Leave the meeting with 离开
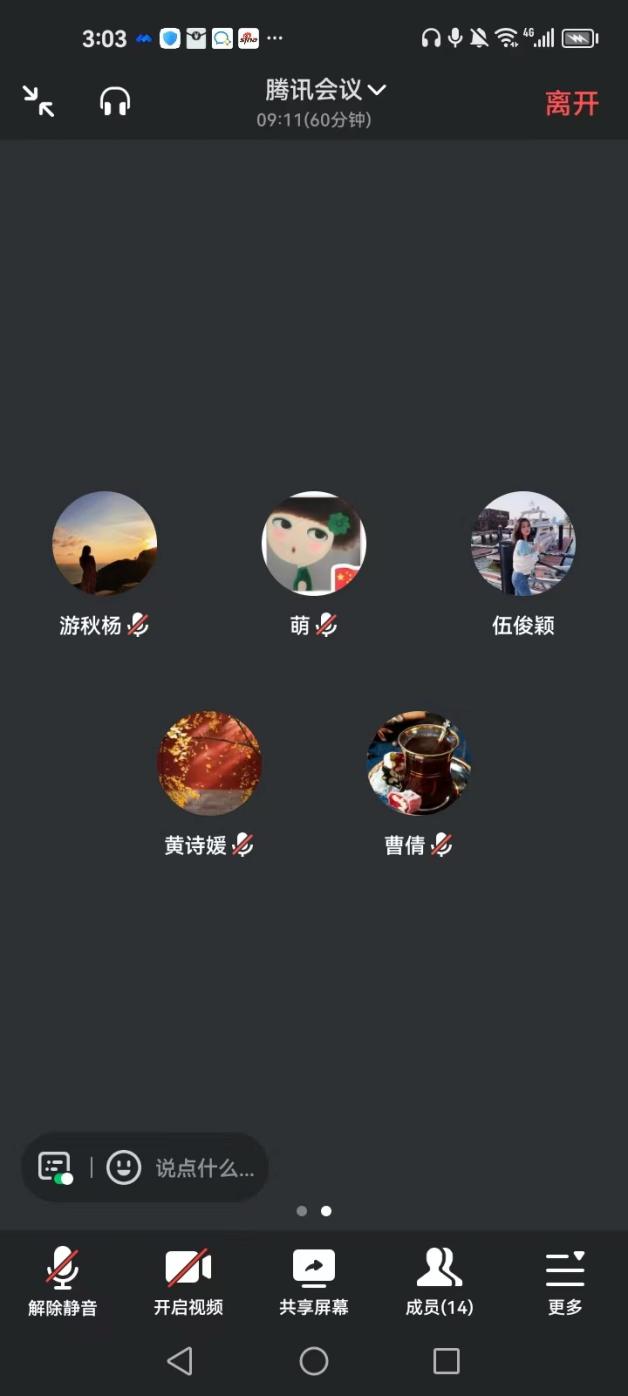Image resolution: width=628 pixels, height=1396 pixels. tap(571, 103)
